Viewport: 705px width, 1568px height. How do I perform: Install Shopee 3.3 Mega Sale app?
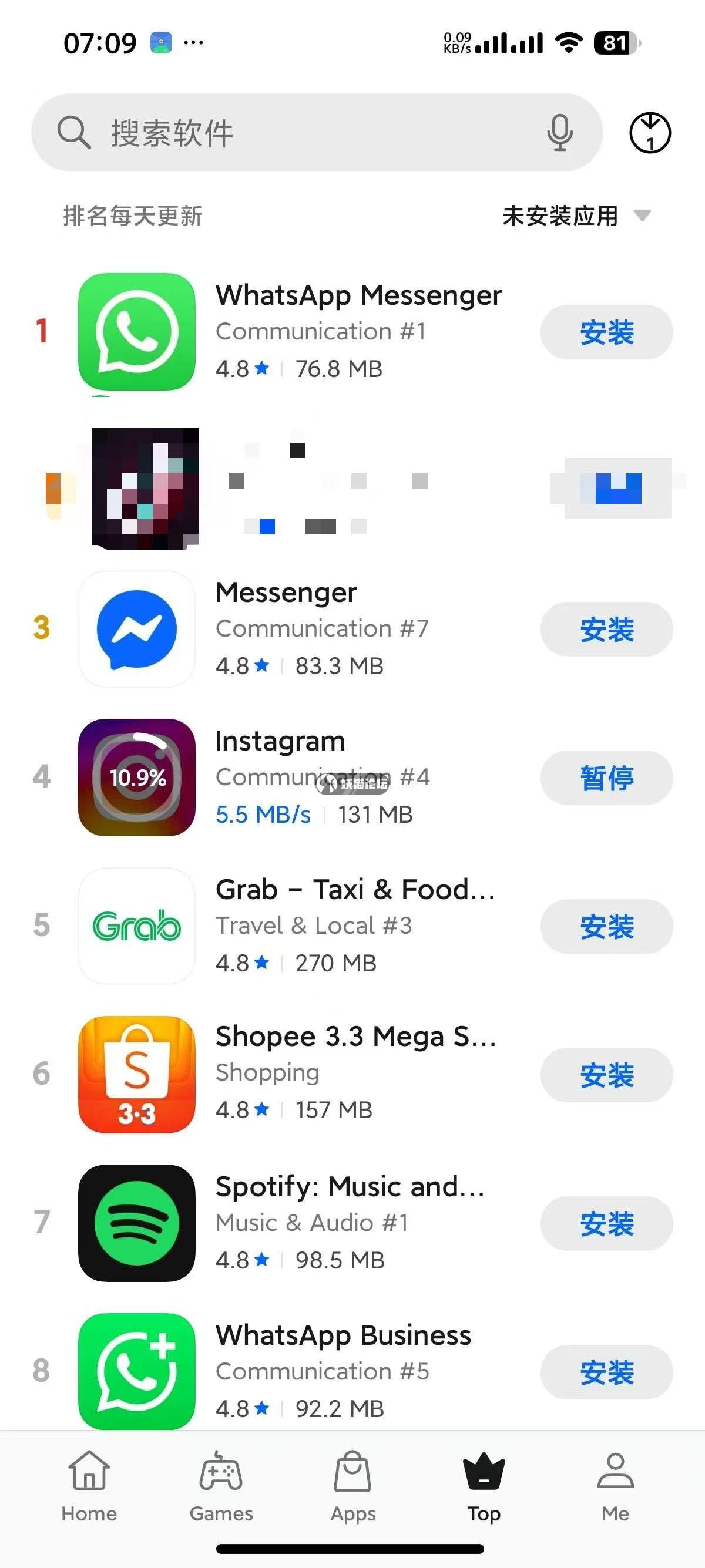tap(606, 1075)
